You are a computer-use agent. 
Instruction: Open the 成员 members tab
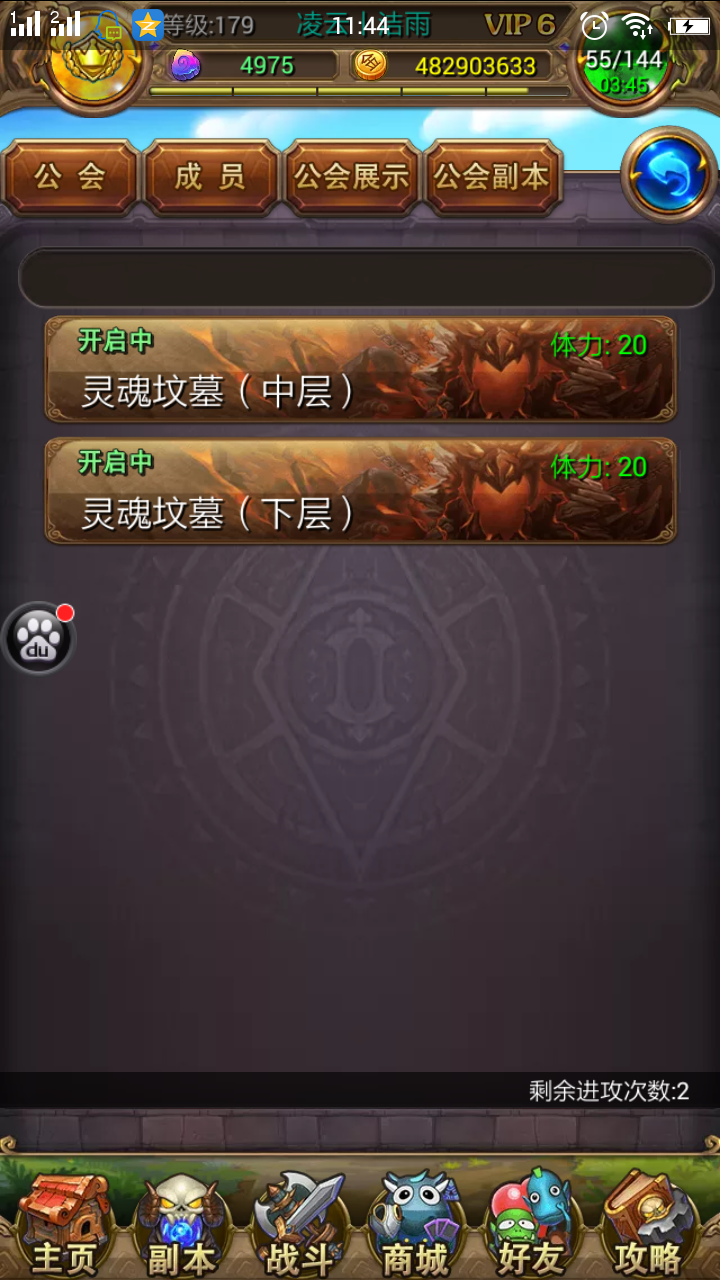click(x=210, y=178)
